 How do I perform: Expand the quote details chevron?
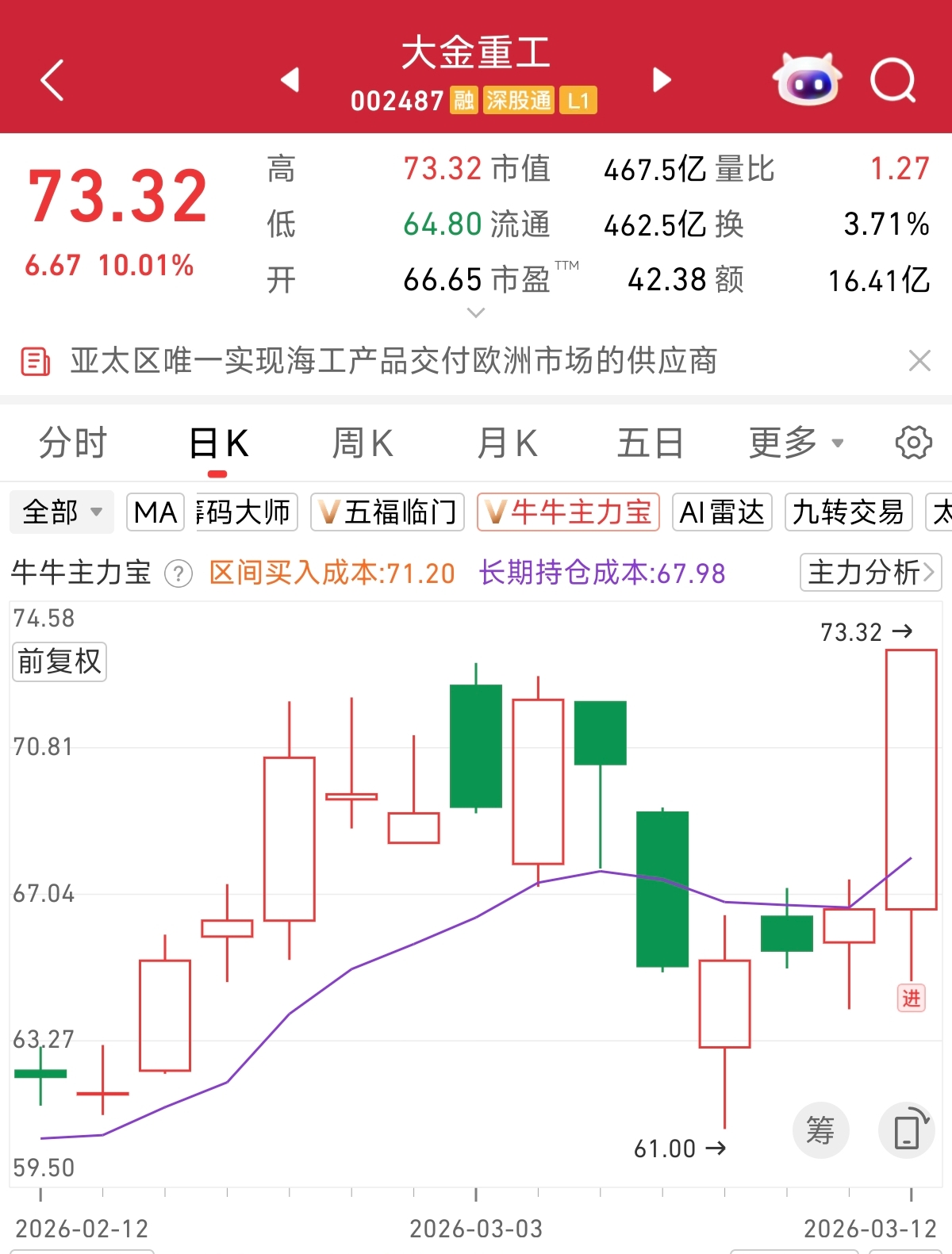pos(476,313)
